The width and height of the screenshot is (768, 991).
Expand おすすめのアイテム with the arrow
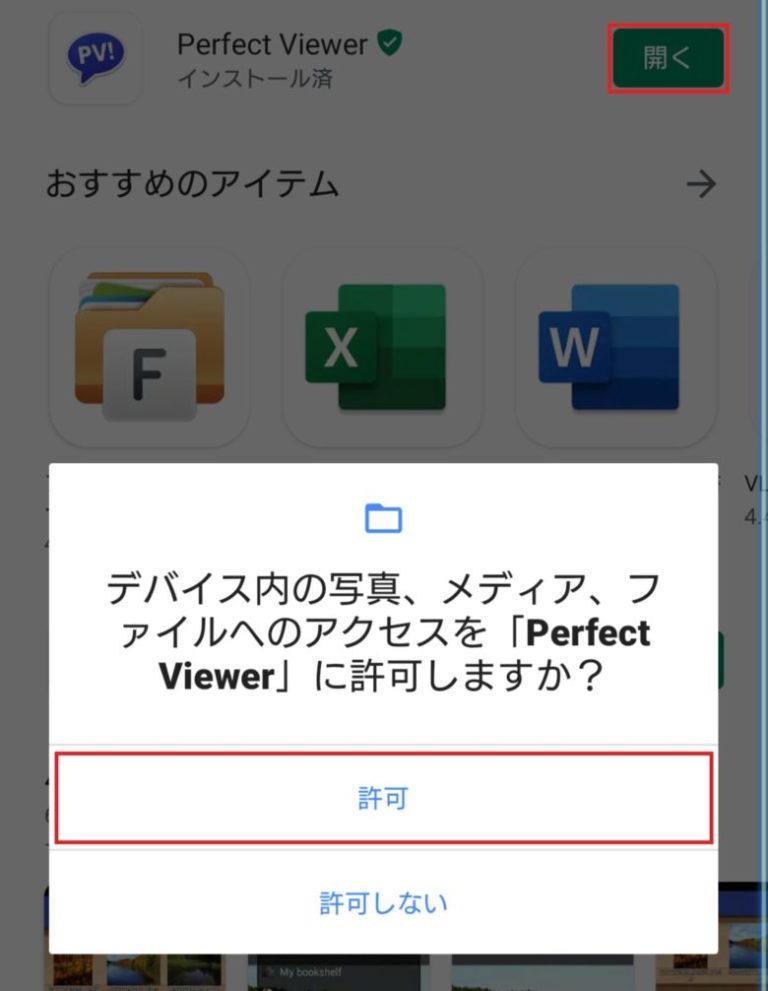pos(703,183)
